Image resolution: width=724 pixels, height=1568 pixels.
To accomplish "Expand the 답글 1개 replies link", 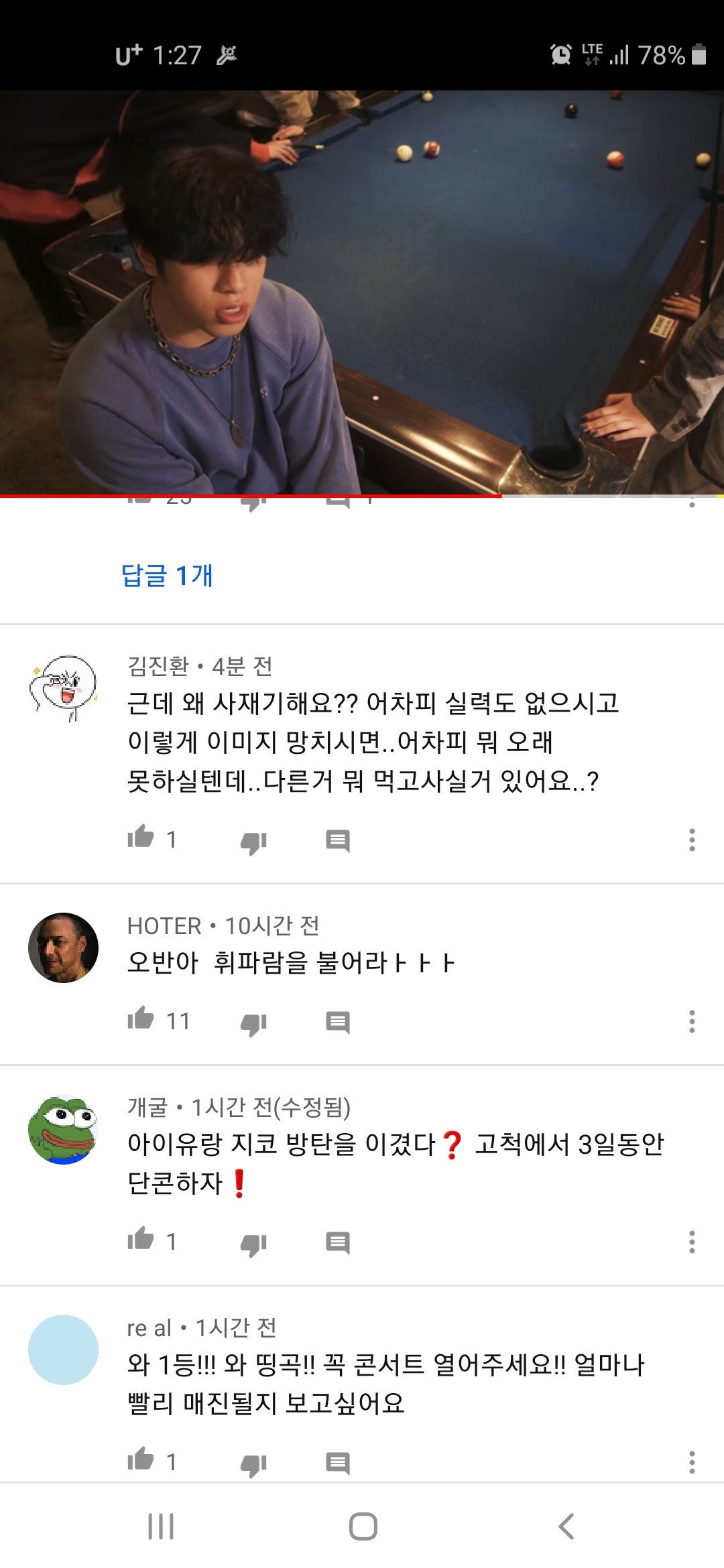I will click(x=167, y=576).
